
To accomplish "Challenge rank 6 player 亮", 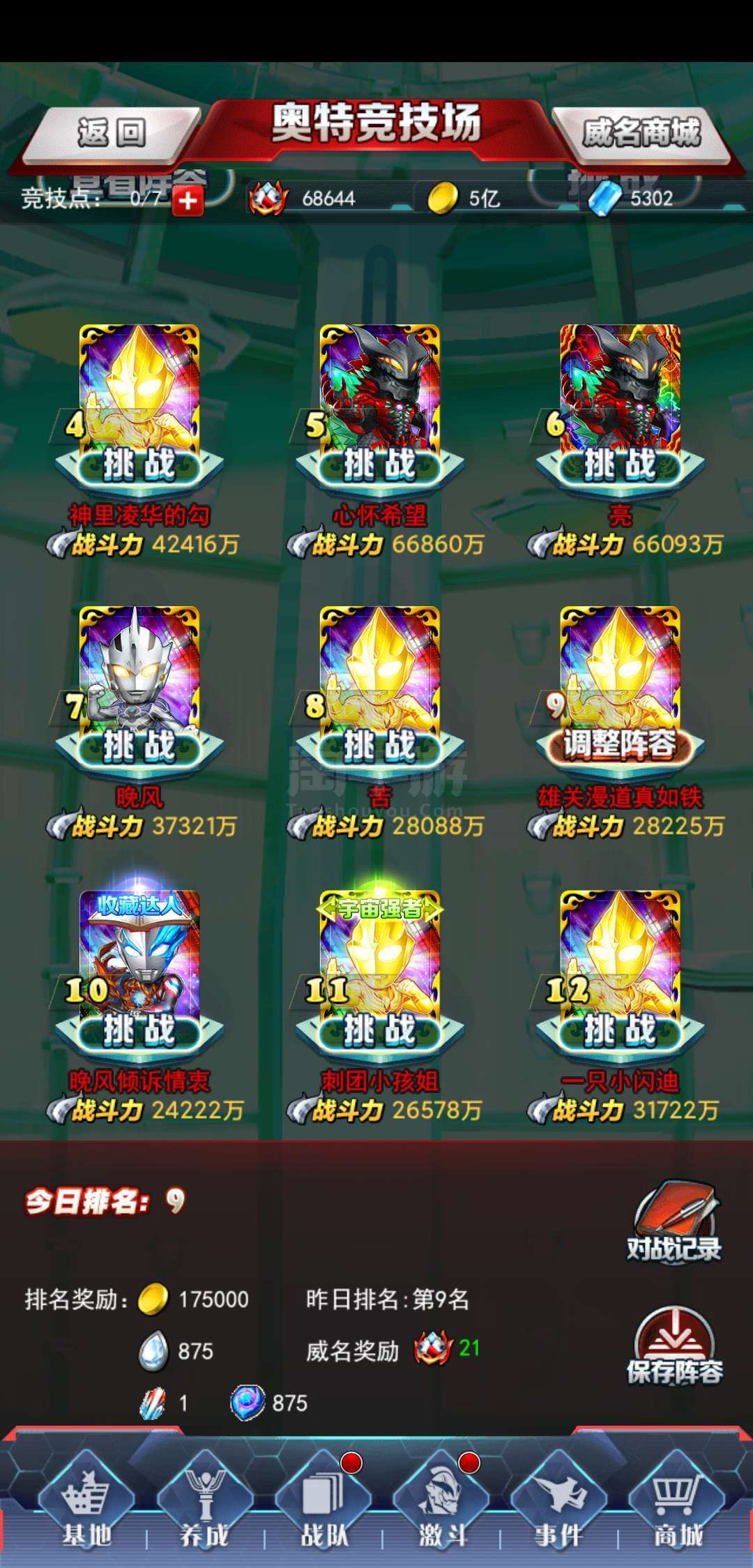I will coord(621,465).
